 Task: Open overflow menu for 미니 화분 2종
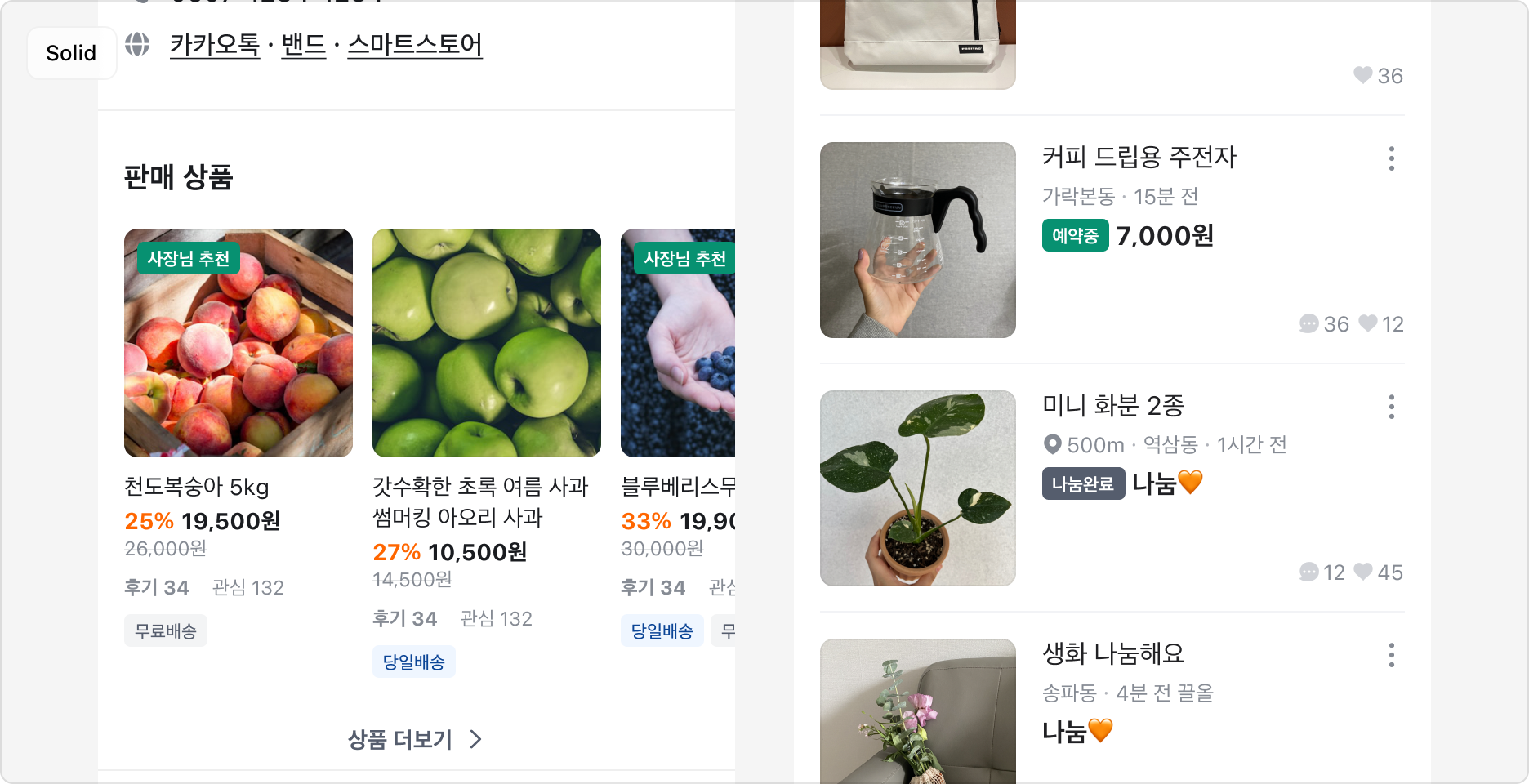(1391, 407)
